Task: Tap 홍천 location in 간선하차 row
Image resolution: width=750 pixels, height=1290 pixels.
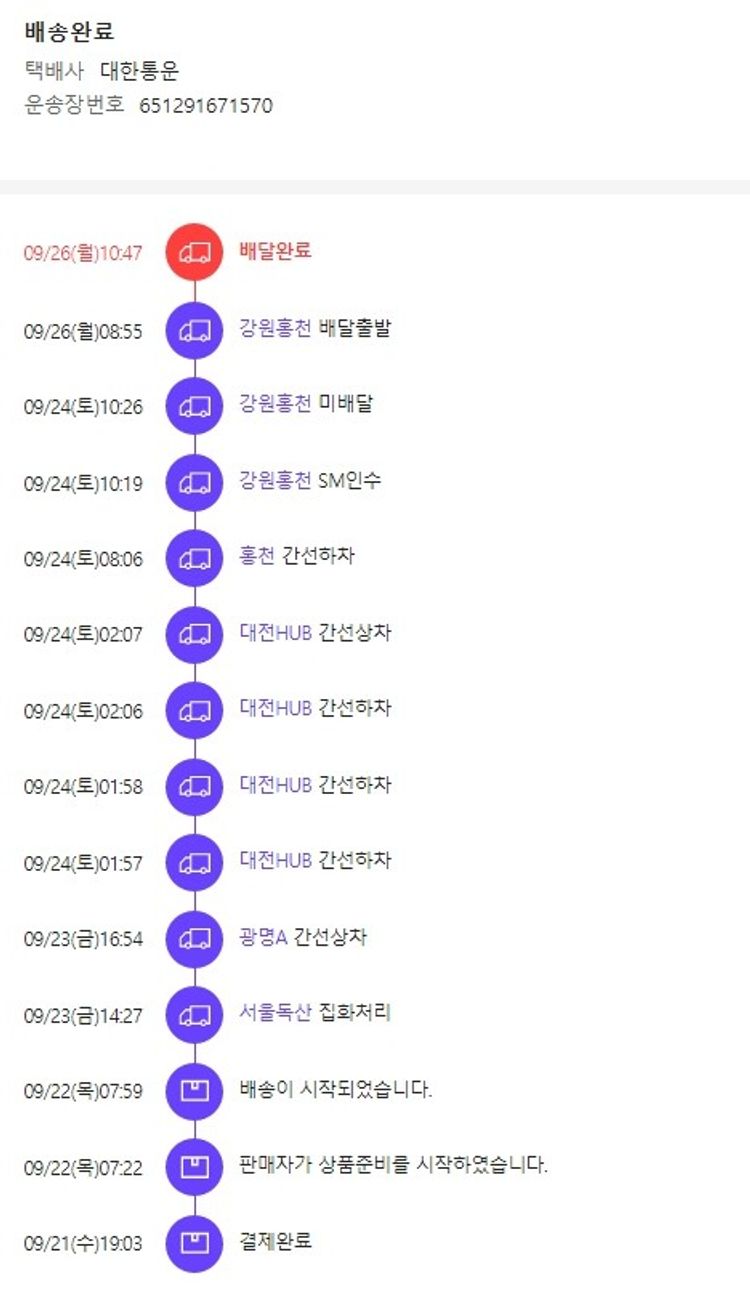Action: pos(257,556)
